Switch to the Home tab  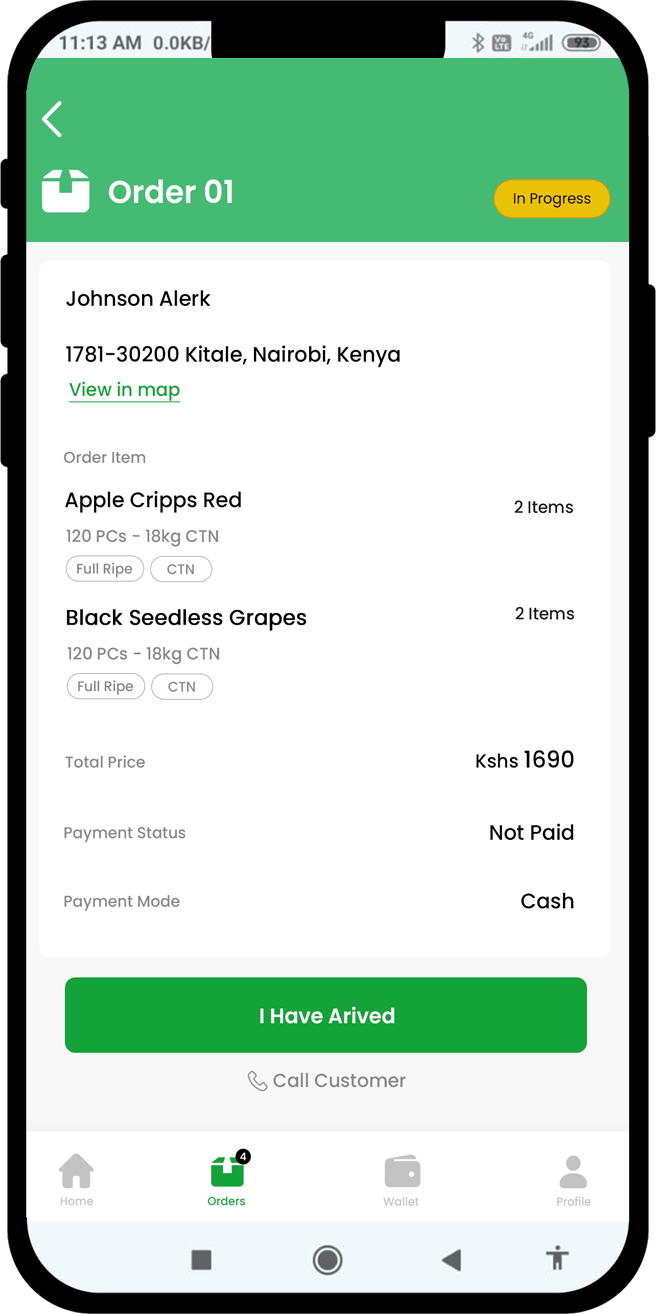pos(76,1180)
